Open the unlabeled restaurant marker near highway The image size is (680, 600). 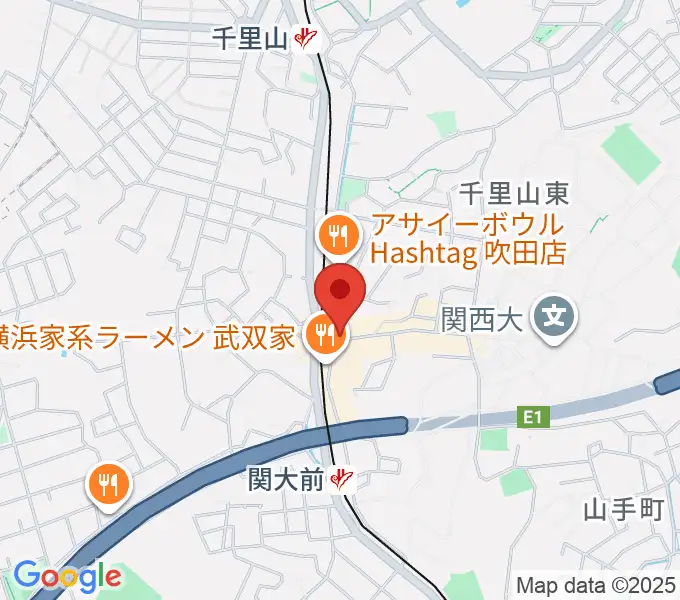tap(109, 486)
